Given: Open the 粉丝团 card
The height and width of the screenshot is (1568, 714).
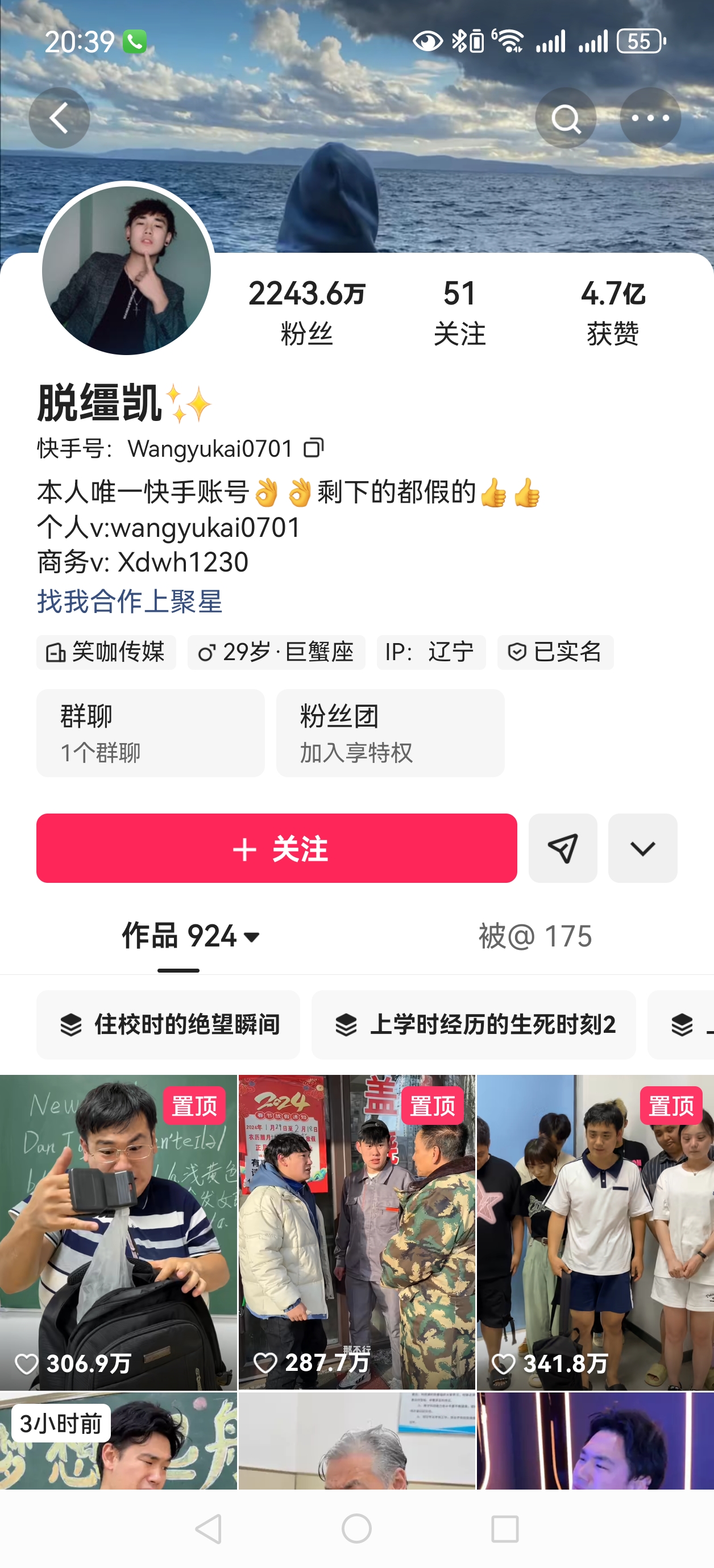Looking at the screenshot, I should [390, 733].
